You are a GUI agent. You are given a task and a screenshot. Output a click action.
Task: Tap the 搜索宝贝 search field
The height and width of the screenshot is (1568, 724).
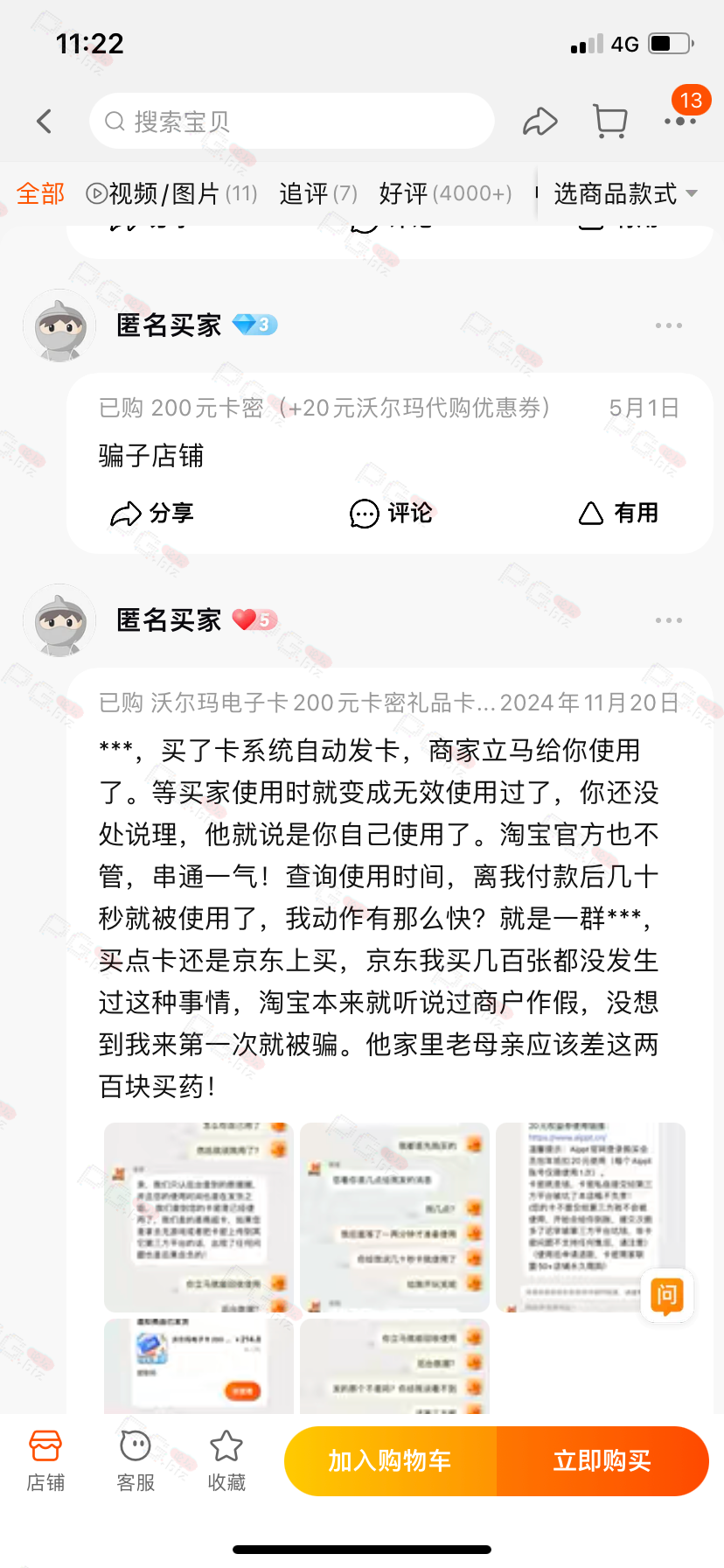pyautogui.click(x=292, y=121)
